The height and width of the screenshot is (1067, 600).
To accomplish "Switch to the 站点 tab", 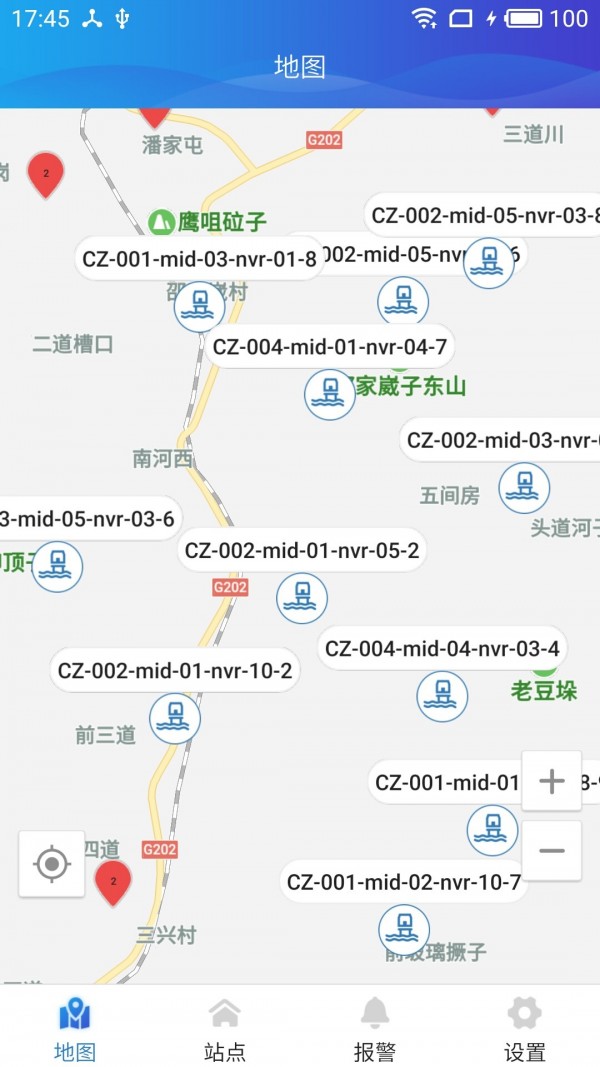I will (x=225, y=1028).
